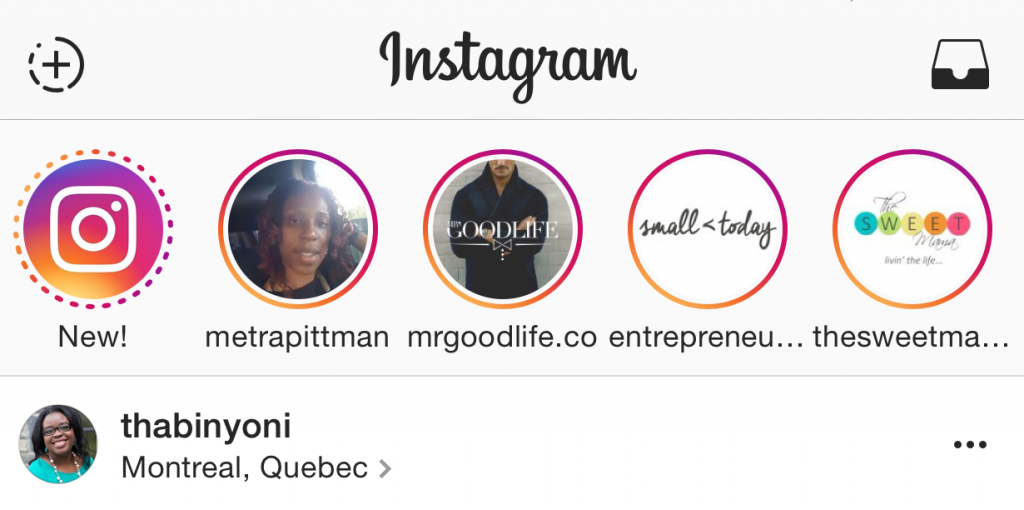Open the Montreal, Quebec location
The width and height of the screenshot is (1024, 510).
tap(245, 467)
